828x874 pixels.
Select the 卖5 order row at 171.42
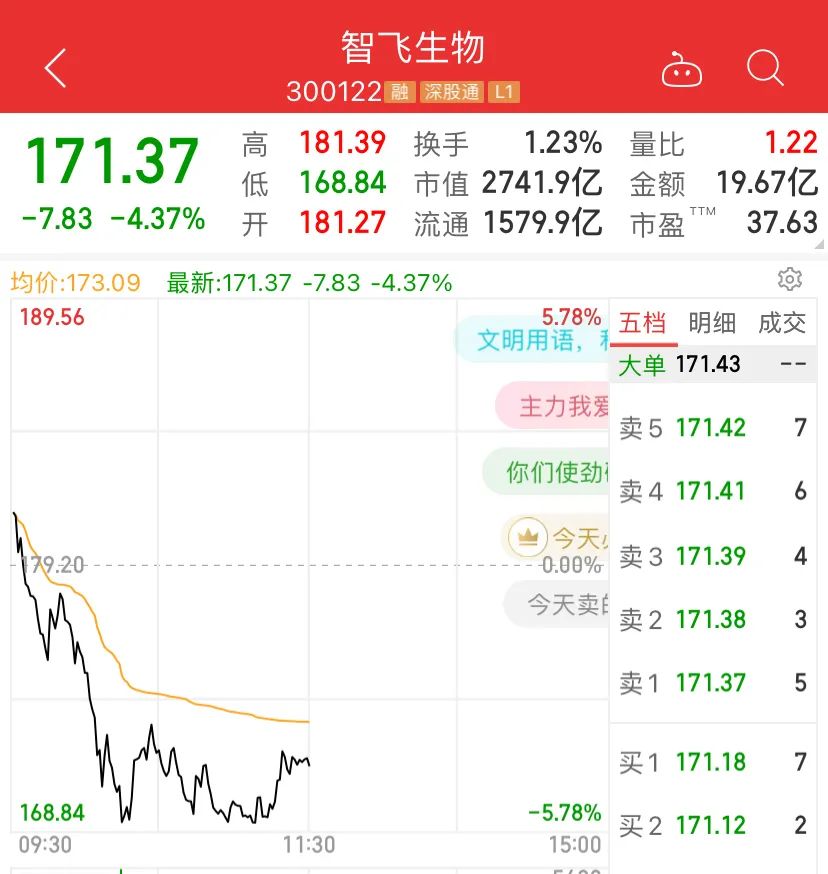tap(712, 428)
